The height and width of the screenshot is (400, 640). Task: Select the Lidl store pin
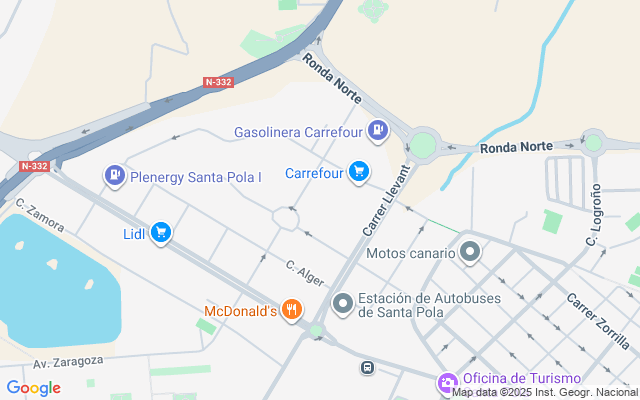pyautogui.click(x=161, y=234)
